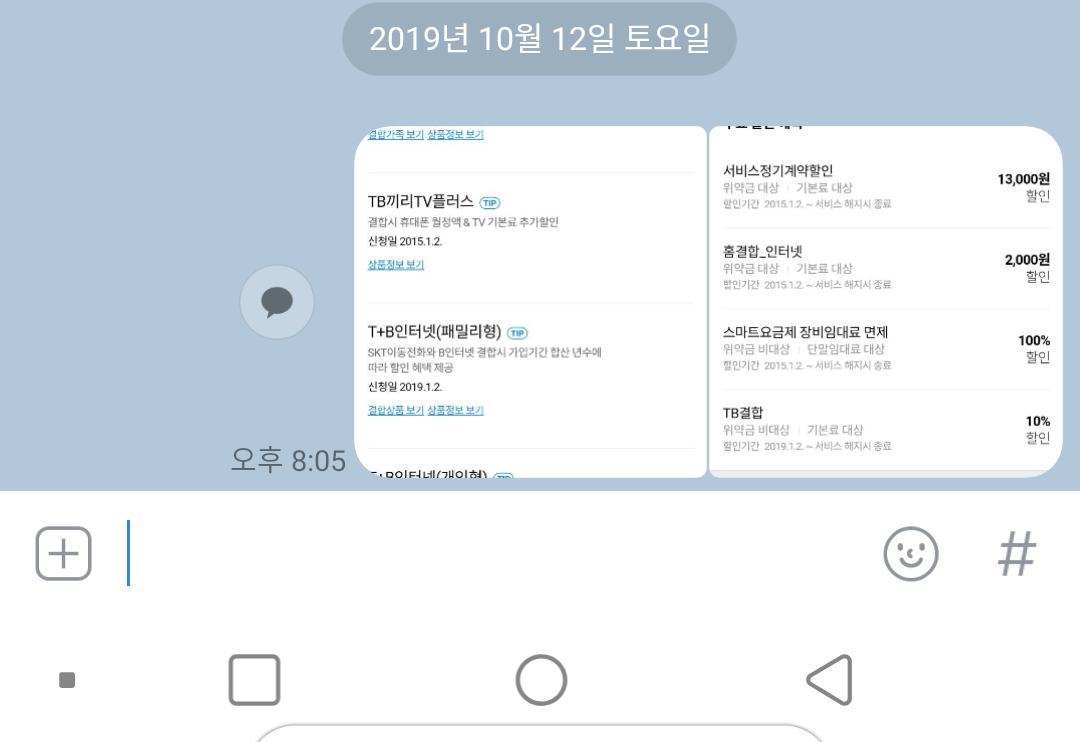Go to the home screen

coord(541,680)
